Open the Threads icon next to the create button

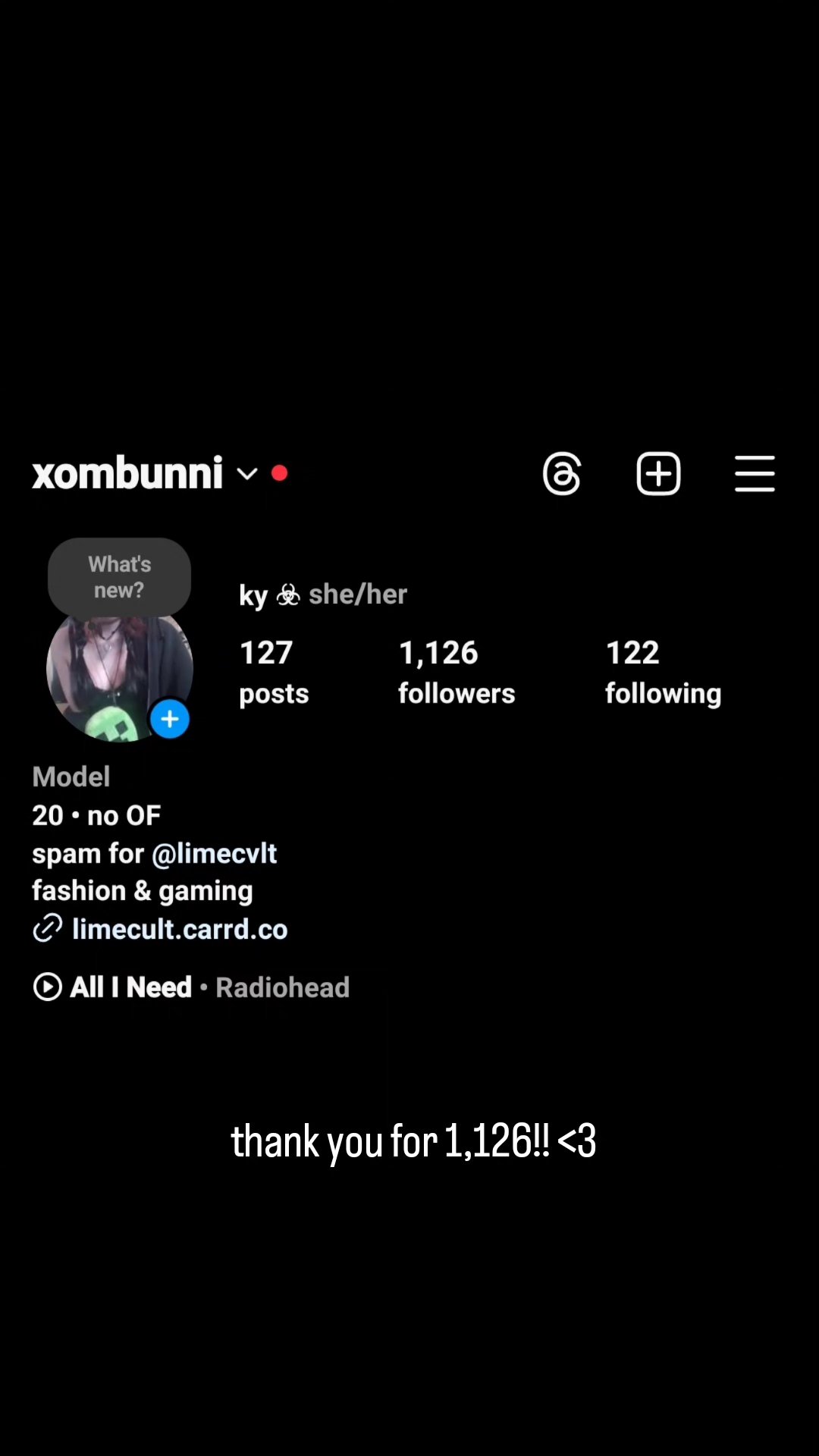click(562, 472)
